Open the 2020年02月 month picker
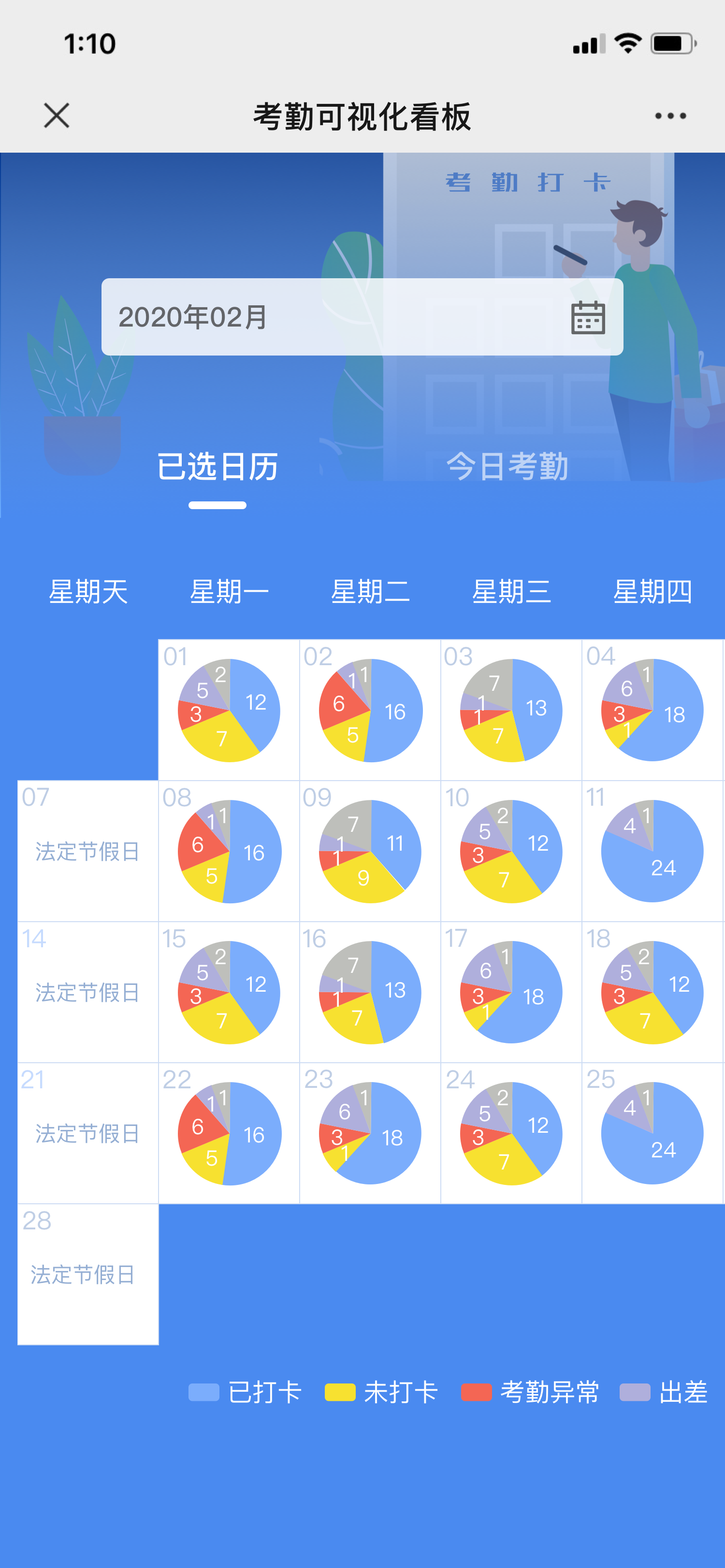Viewport: 725px width, 1568px height. click(362, 317)
